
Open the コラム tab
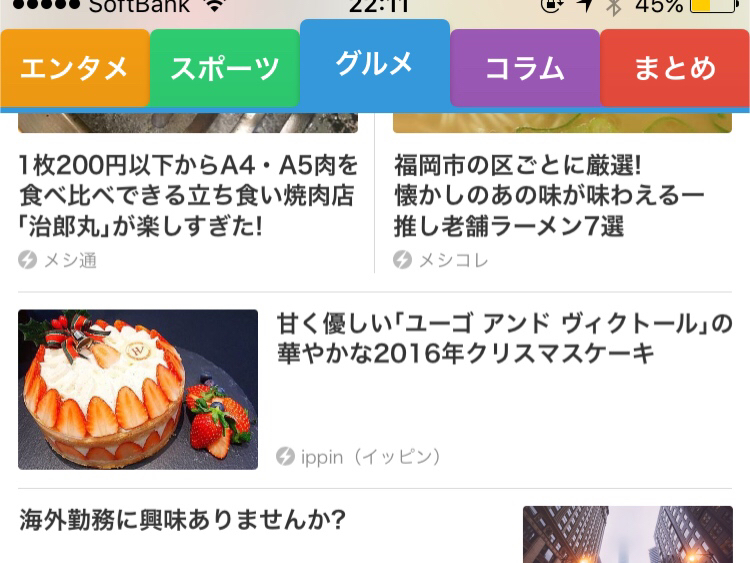(525, 68)
